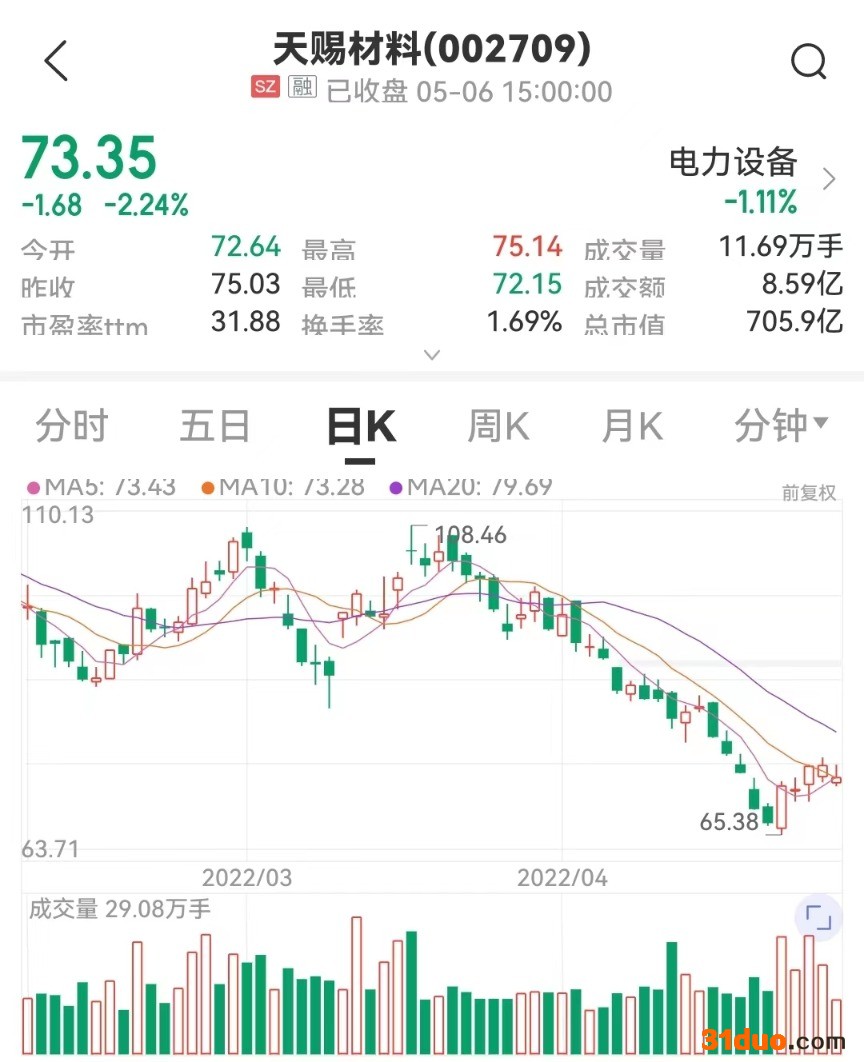
Task: Open the 电力设备 sector page
Action: 752,180
